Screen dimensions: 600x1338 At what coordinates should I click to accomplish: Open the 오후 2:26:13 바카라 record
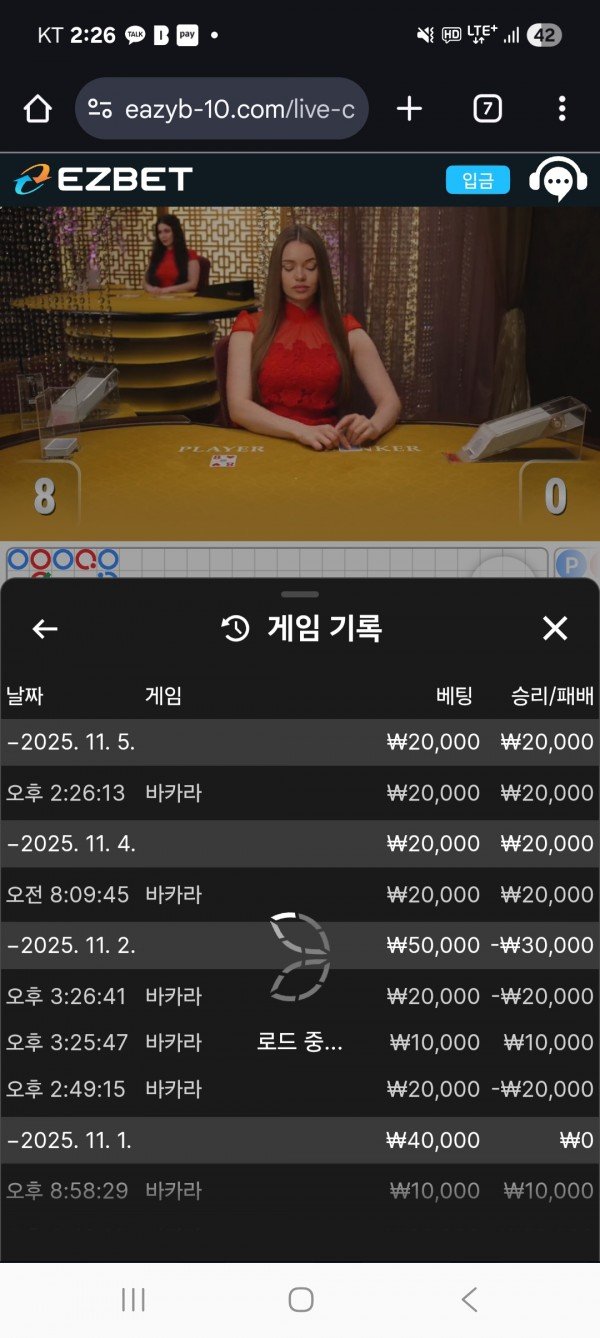300,793
